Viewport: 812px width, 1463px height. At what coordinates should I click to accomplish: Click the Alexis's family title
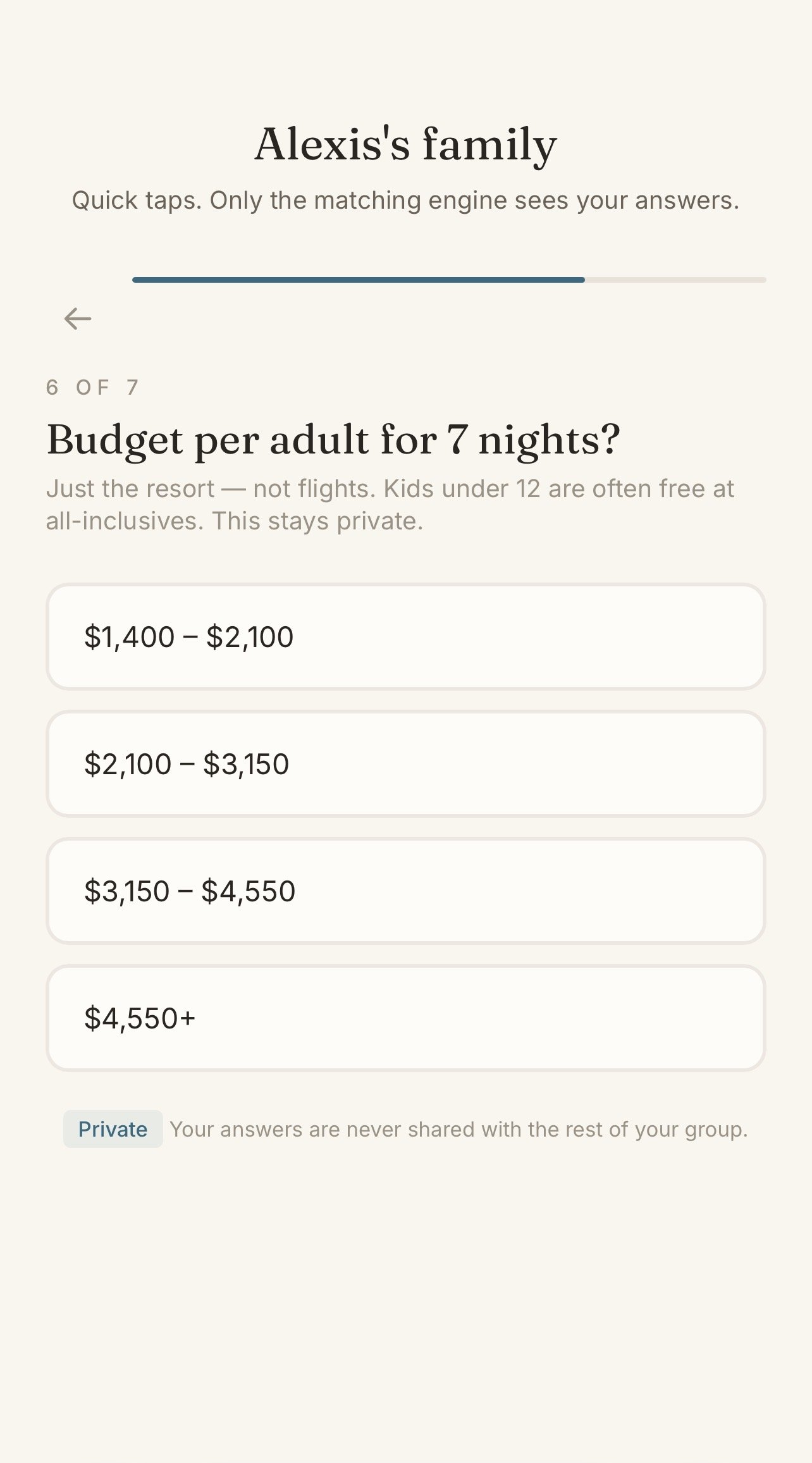(405, 144)
